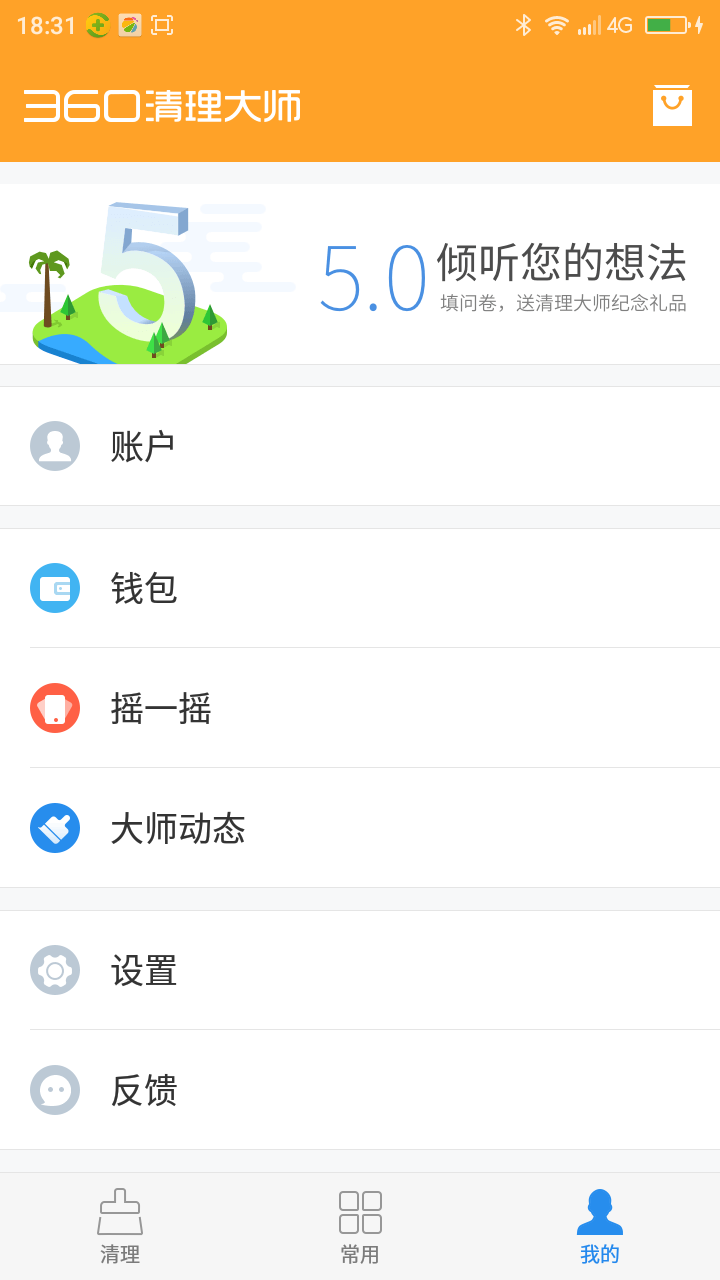Image resolution: width=720 pixels, height=1280 pixels.
Task: Tap the 设置 settings row
Action: tap(360, 970)
